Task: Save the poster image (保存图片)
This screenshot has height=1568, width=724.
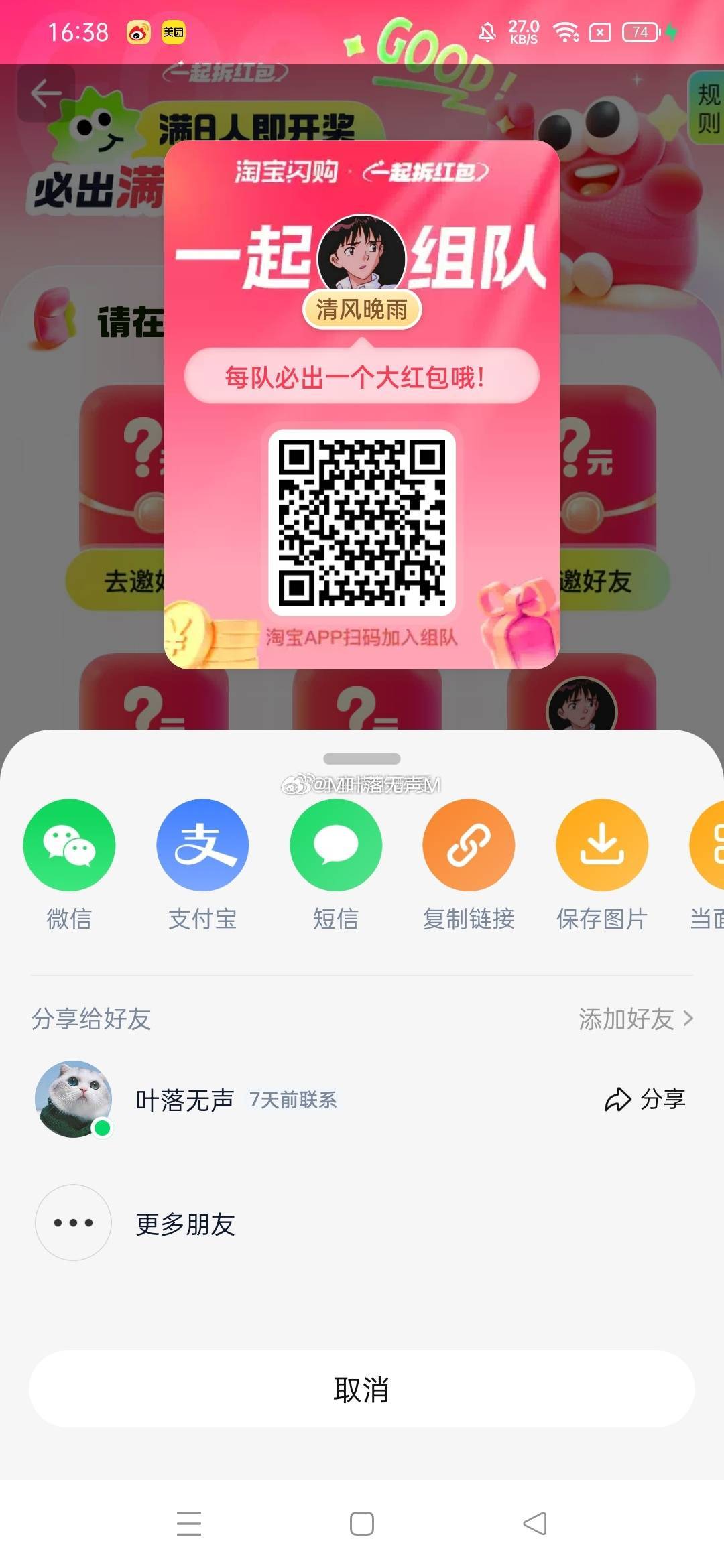Action: coord(602,845)
